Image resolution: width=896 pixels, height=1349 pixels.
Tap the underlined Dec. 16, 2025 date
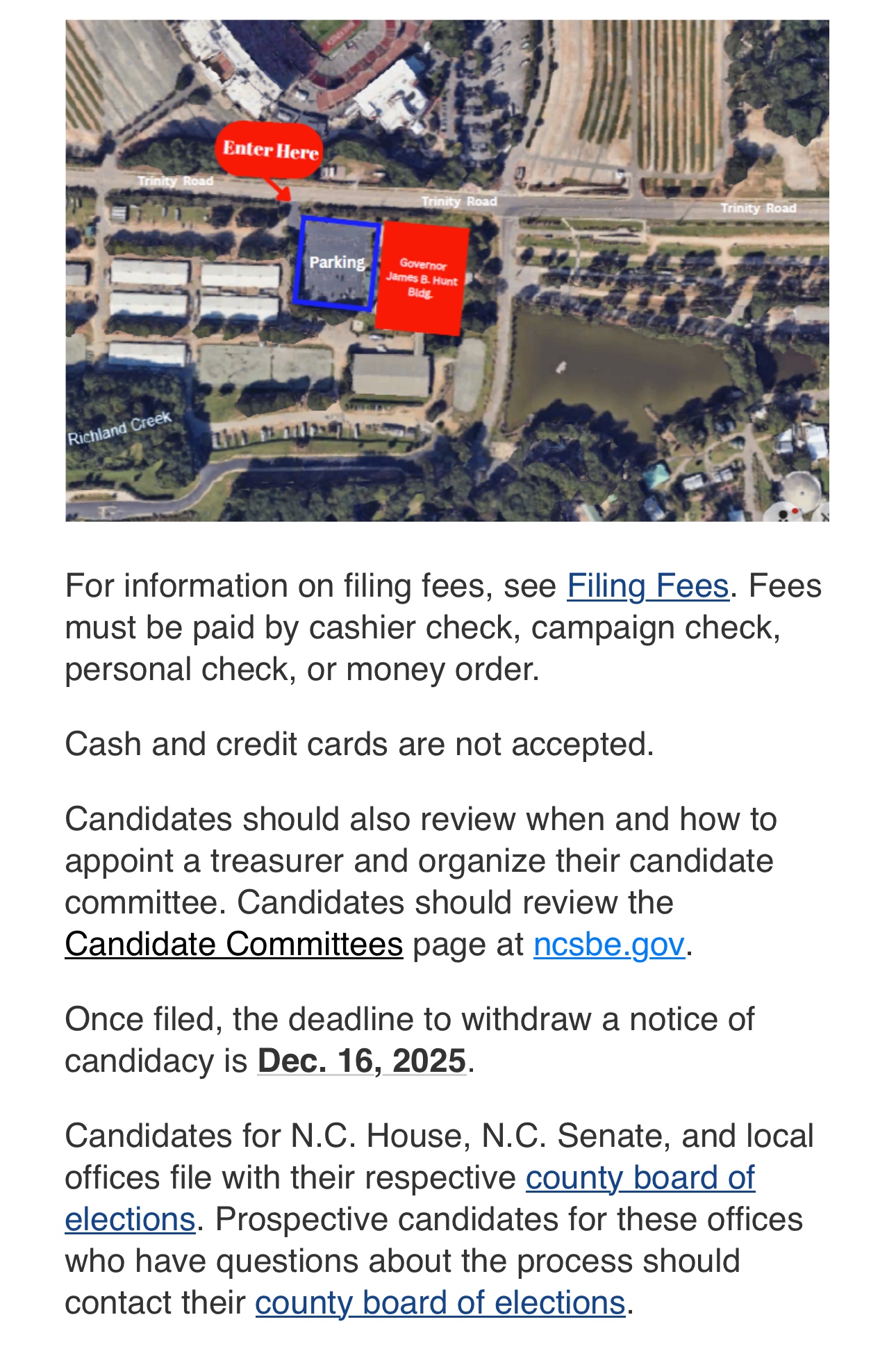pos(361,1061)
